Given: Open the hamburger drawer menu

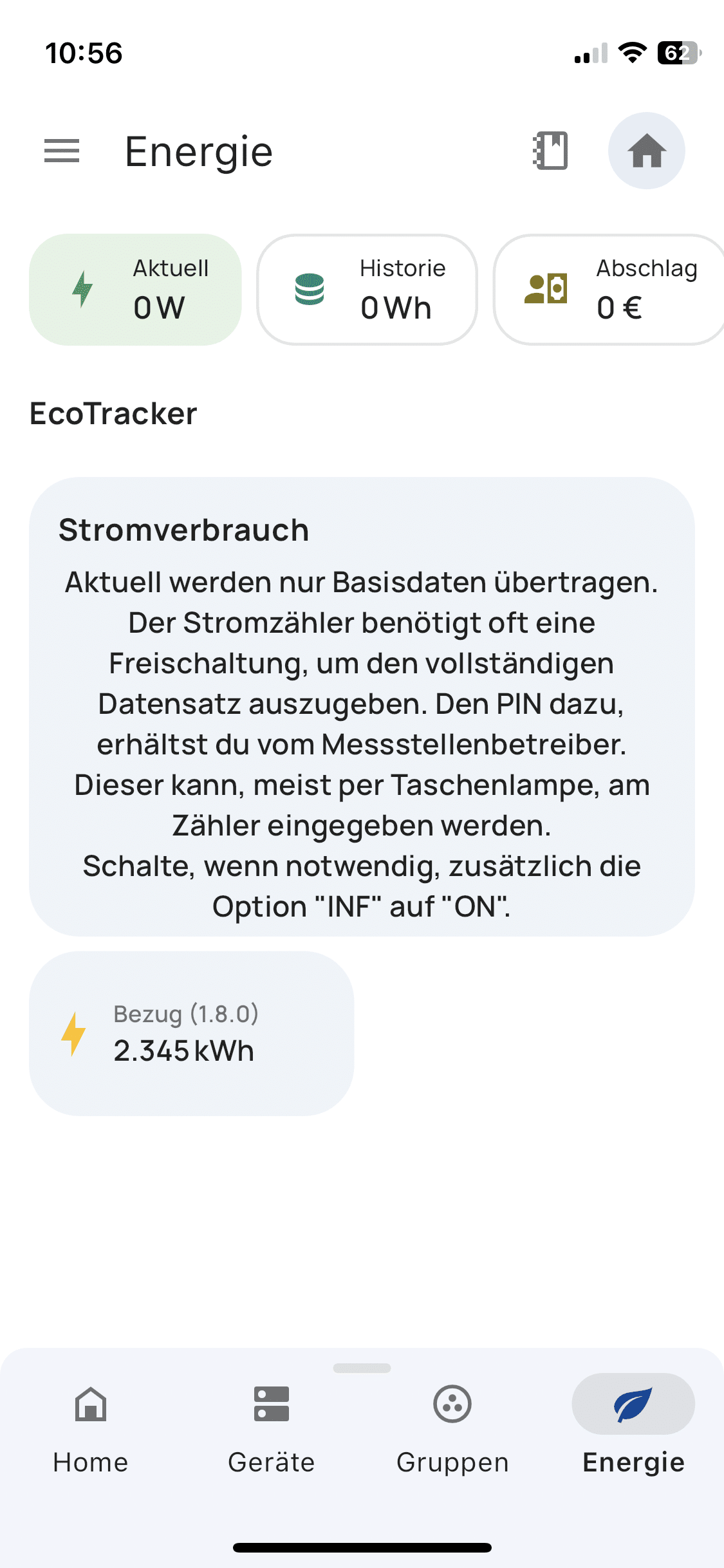Looking at the screenshot, I should pyautogui.click(x=62, y=151).
